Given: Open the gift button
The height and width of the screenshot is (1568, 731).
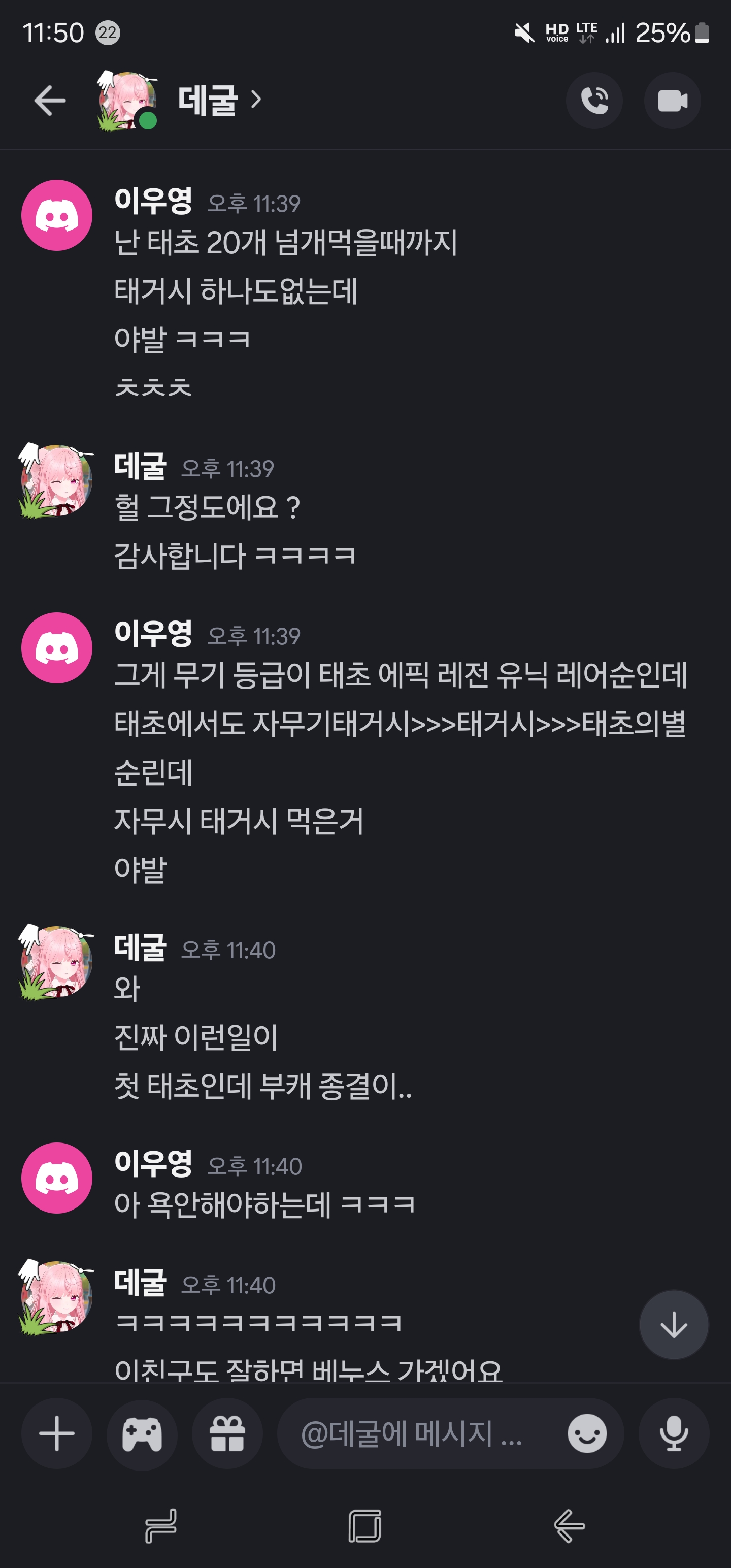Looking at the screenshot, I should [227, 1434].
